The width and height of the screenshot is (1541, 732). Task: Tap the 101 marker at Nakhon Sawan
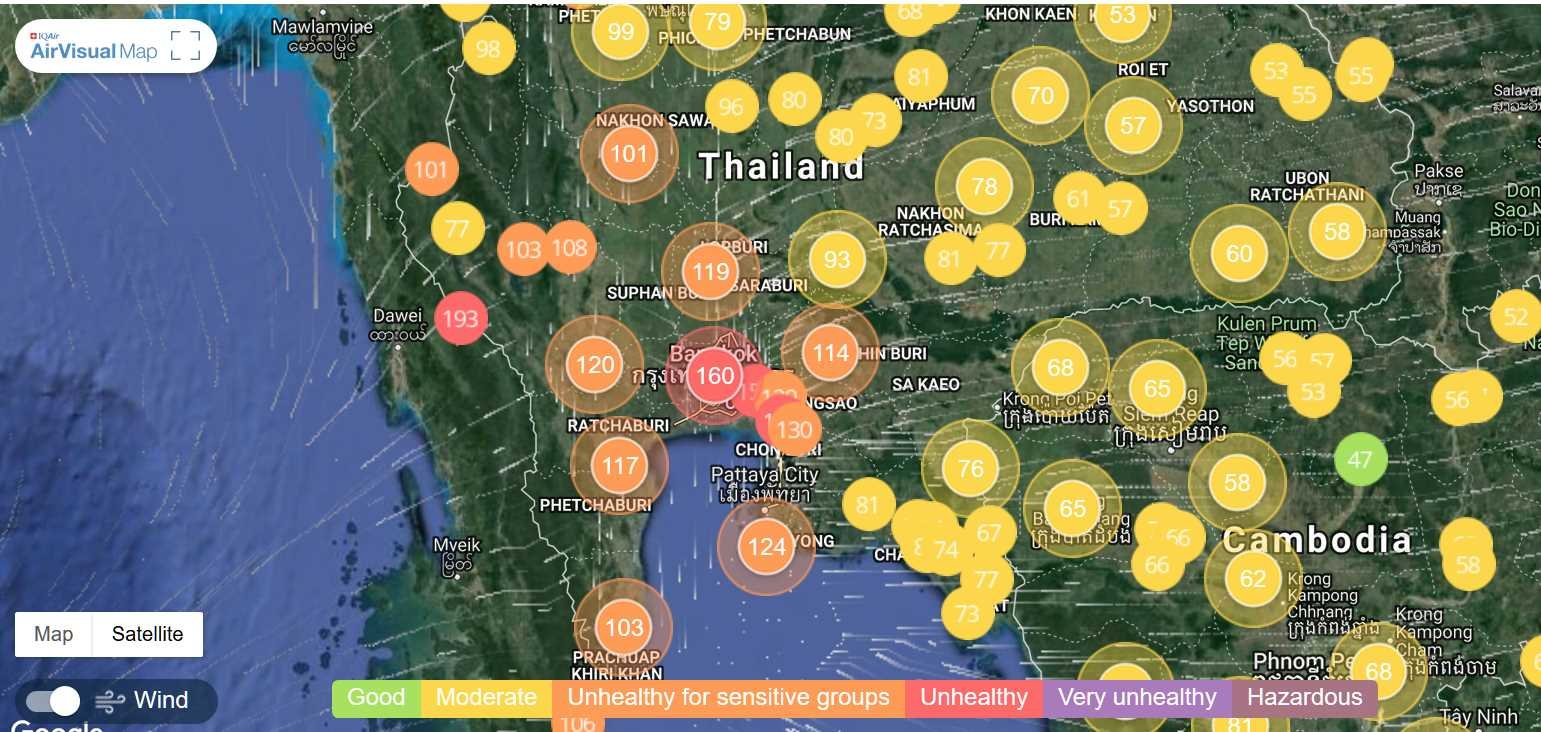pos(629,154)
